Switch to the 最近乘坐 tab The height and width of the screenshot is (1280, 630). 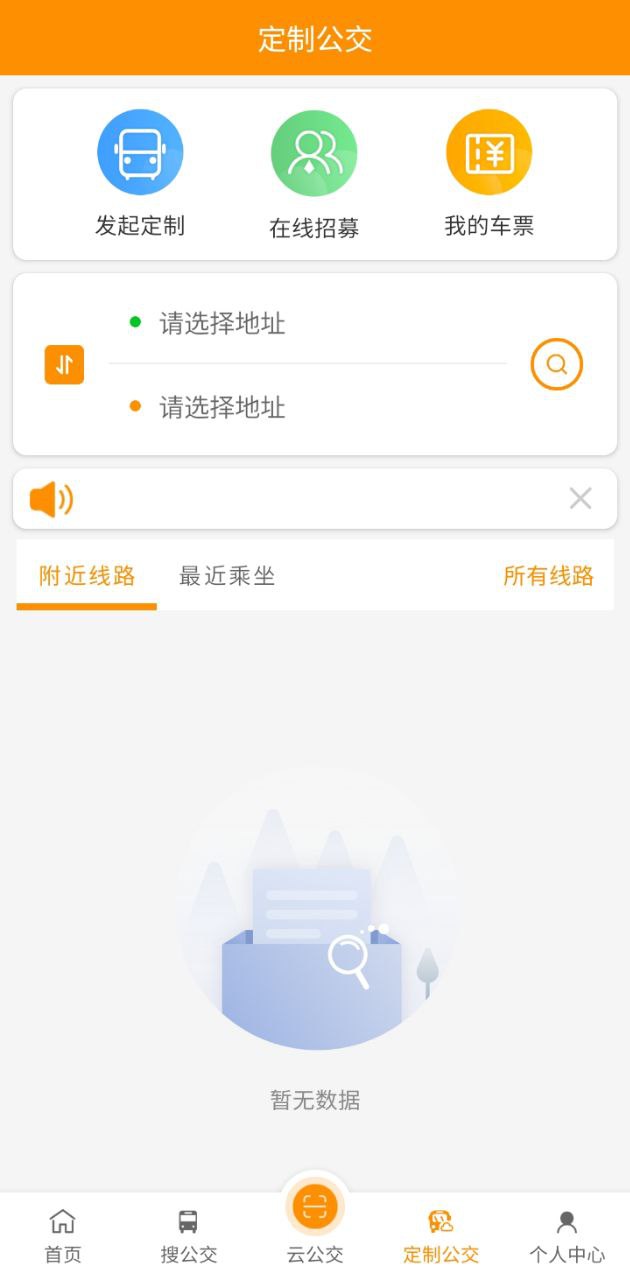(x=227, y=576)
